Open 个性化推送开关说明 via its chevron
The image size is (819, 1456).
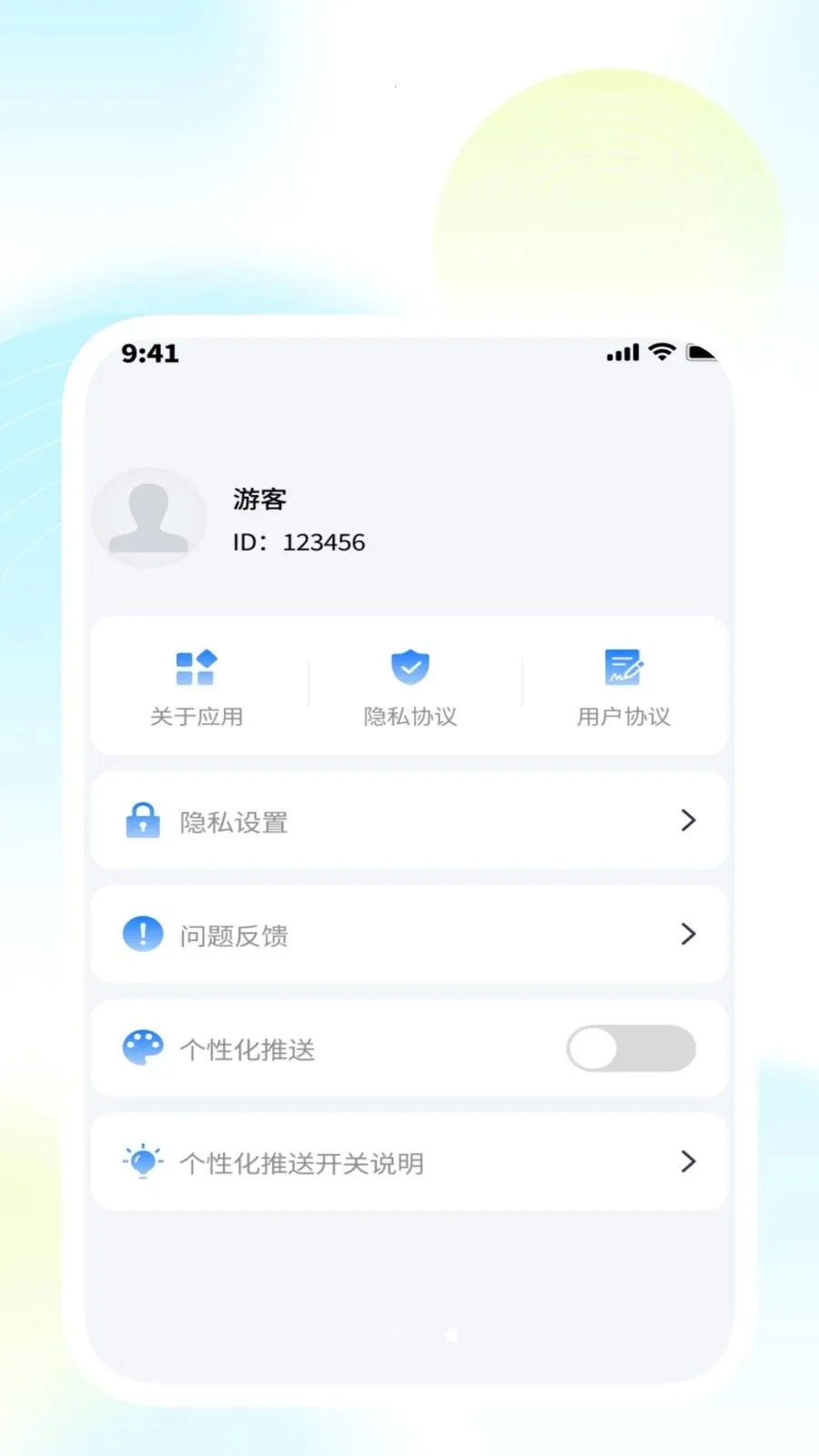click(x=688, y=1162)
